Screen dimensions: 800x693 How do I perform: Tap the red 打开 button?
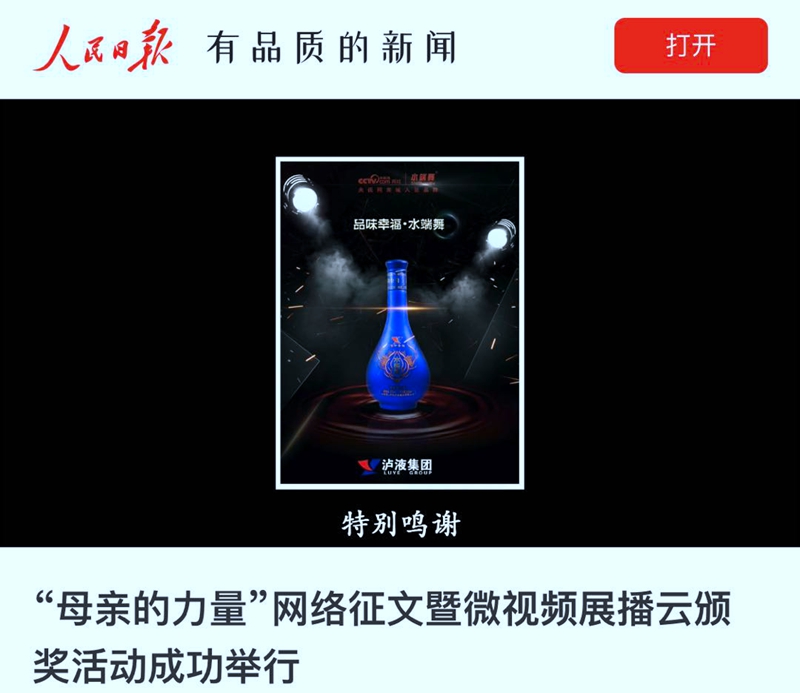pyautogui.click(x=690, y=46)
